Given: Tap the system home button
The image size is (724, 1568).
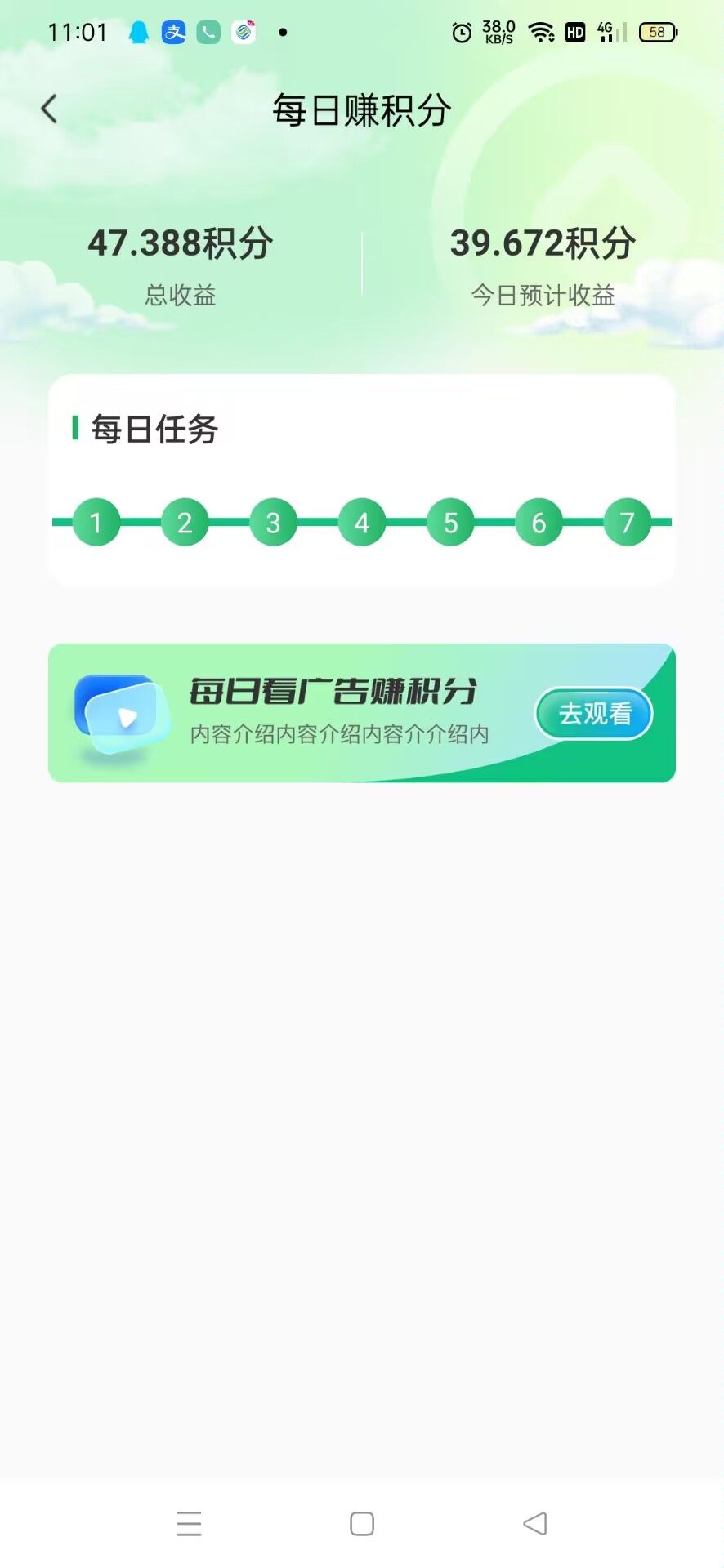Looking at the screenshot, I should click(362, 1524).
